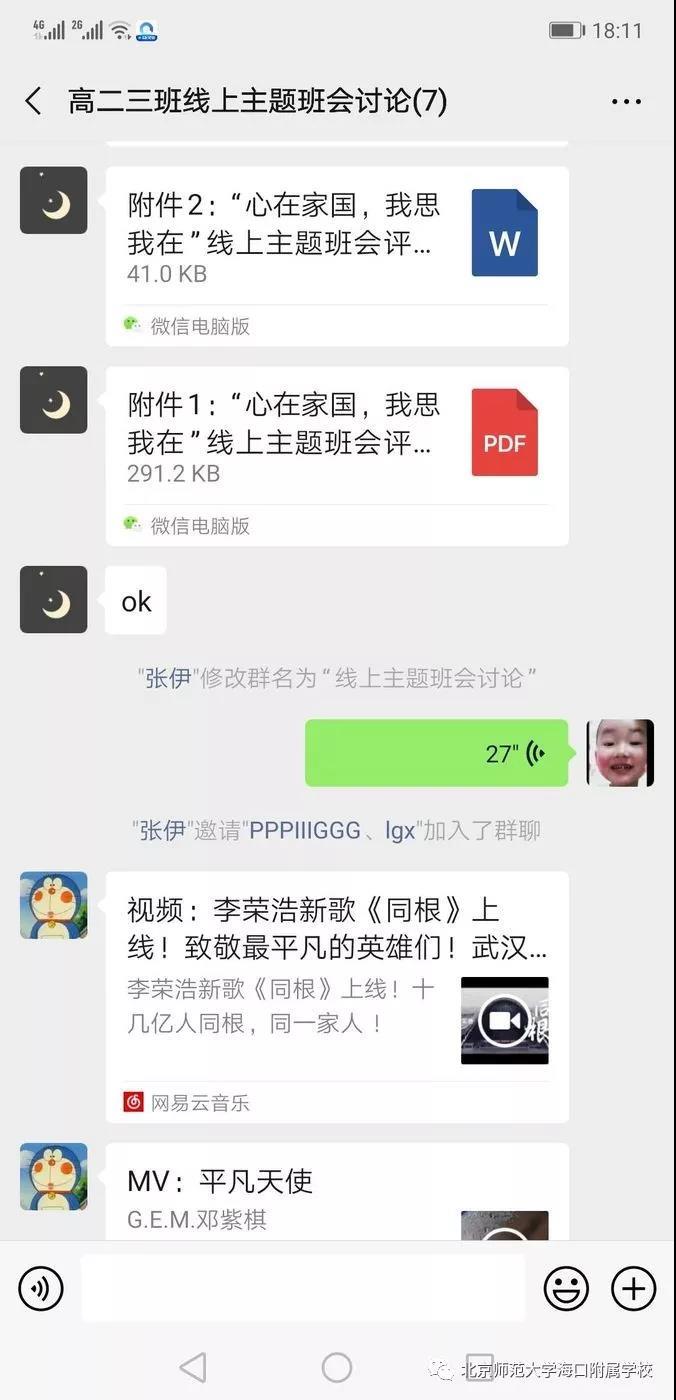The image size is (676, 1400).
Task: Open the three-dot chat info menu
Action: pyautogui.click(x=626, y=101)
